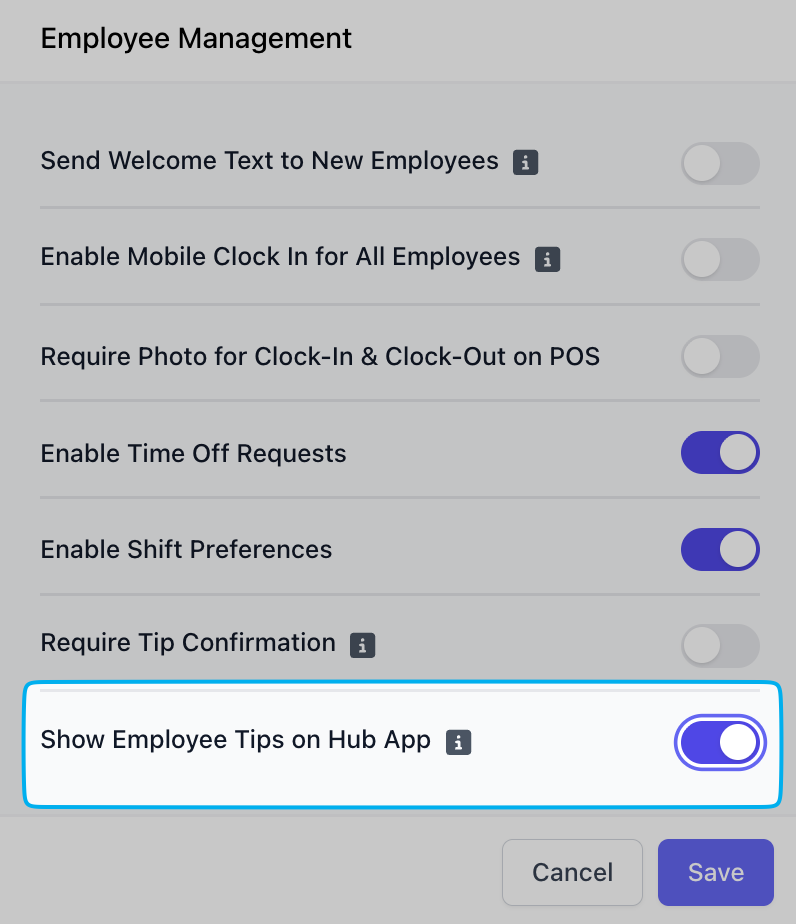Show info about Require Tip Confirmation
Viewport: 796px width, 924px height.
coord(362,645)
